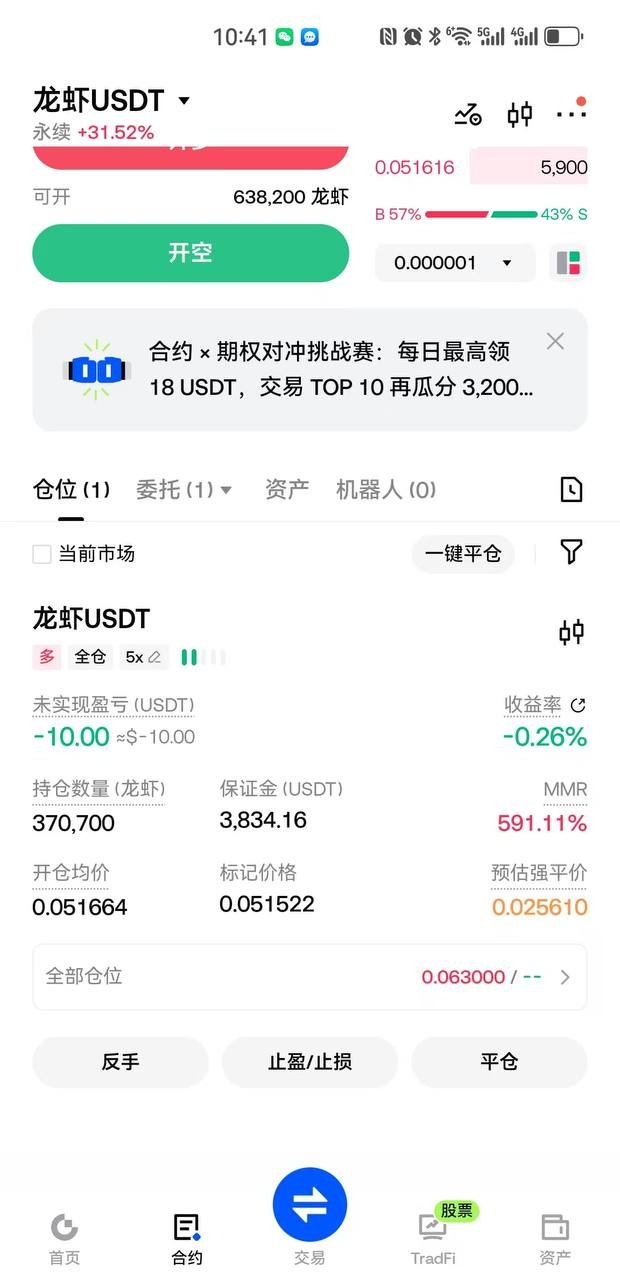Image resolution: width=620 pixels, height=1280 pixels.
Task: Open the order history icon
Action: pos(570,489)
